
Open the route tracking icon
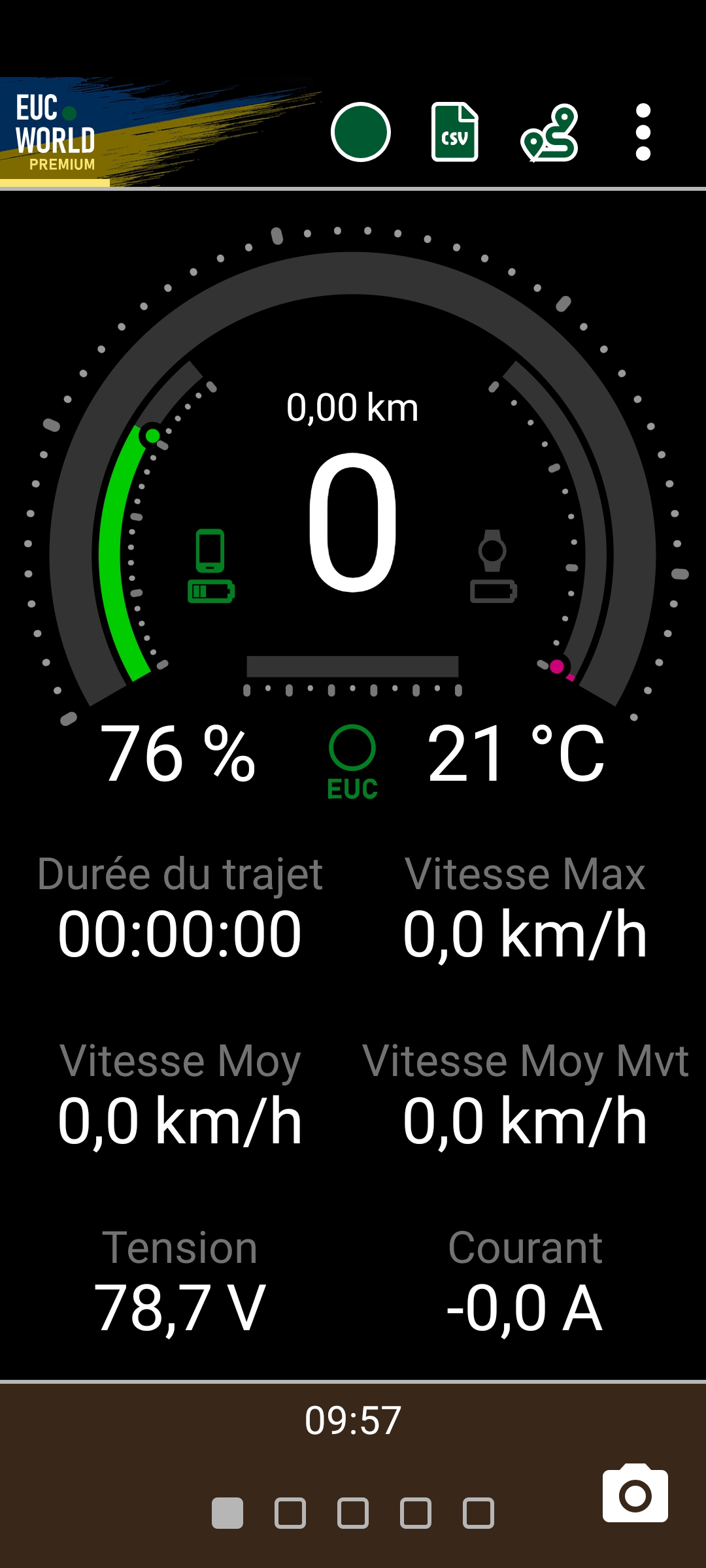coord(549,133)
